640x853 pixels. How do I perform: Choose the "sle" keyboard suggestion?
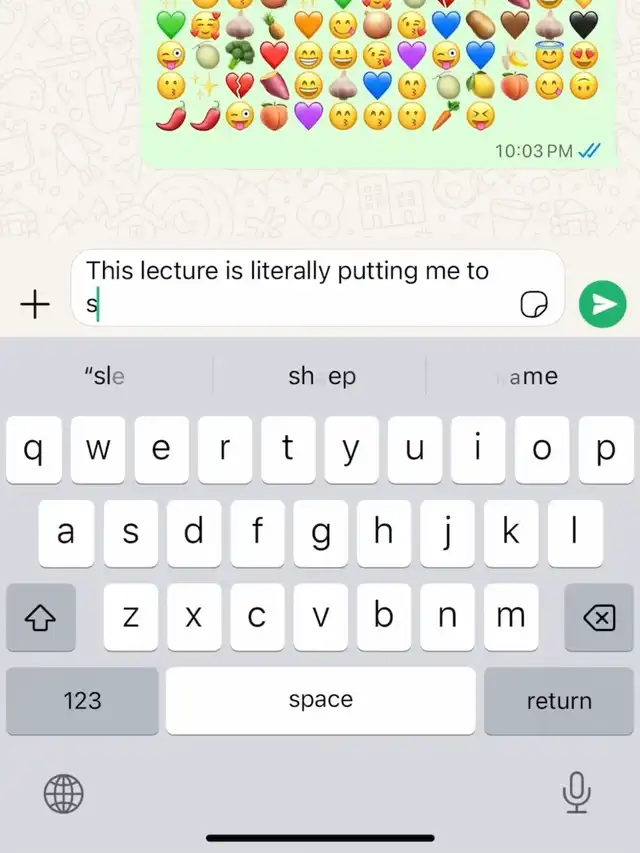(106, 377)
